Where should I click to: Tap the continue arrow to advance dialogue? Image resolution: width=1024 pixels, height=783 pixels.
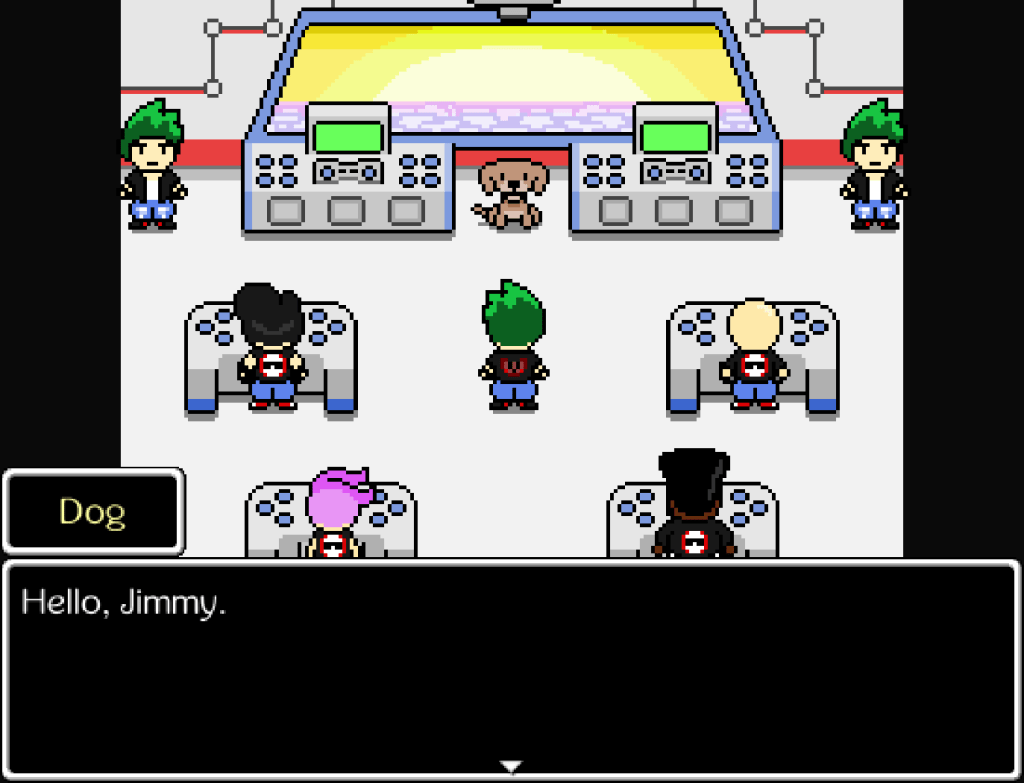click(x=511, y=767)
